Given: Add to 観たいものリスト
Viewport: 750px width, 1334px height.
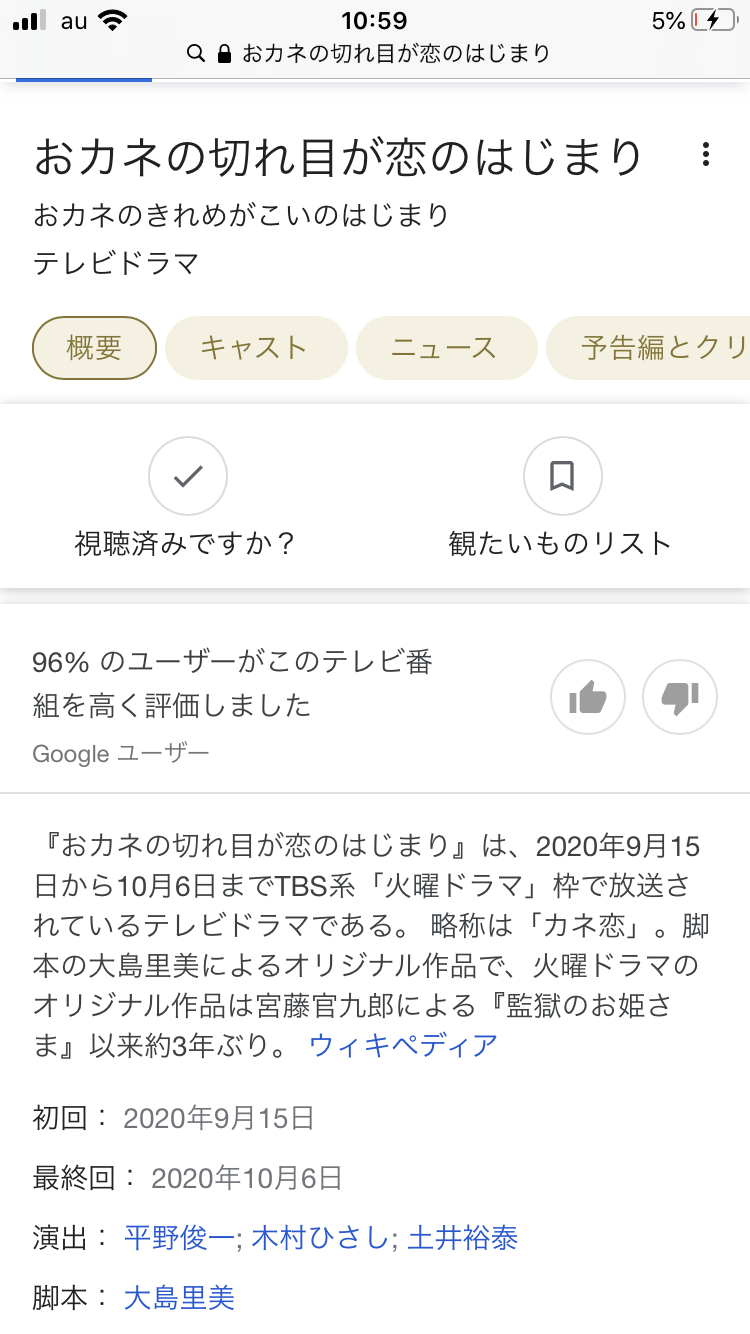Looking at the screenshot, I should pos(562,477).
